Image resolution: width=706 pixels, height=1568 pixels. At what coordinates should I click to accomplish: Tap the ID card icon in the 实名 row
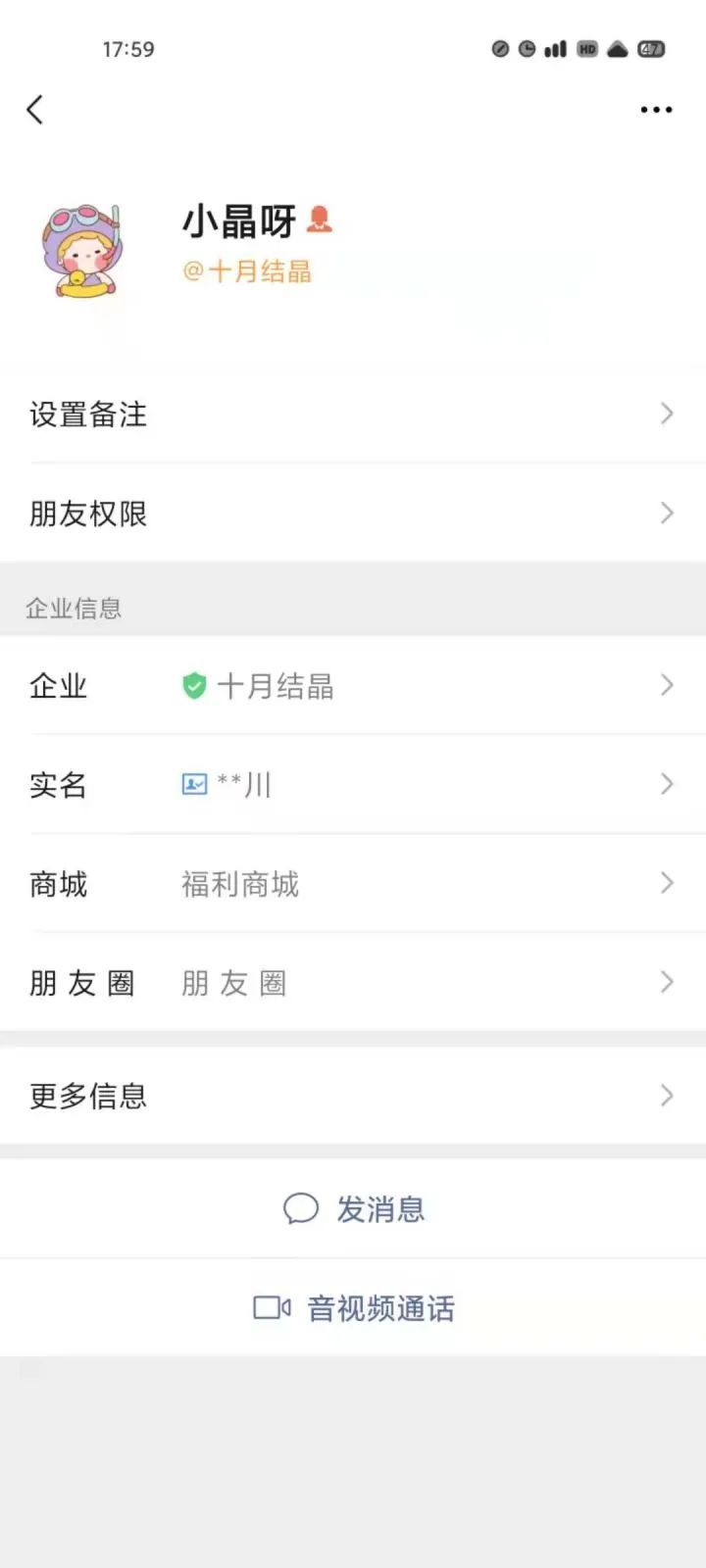192,784
